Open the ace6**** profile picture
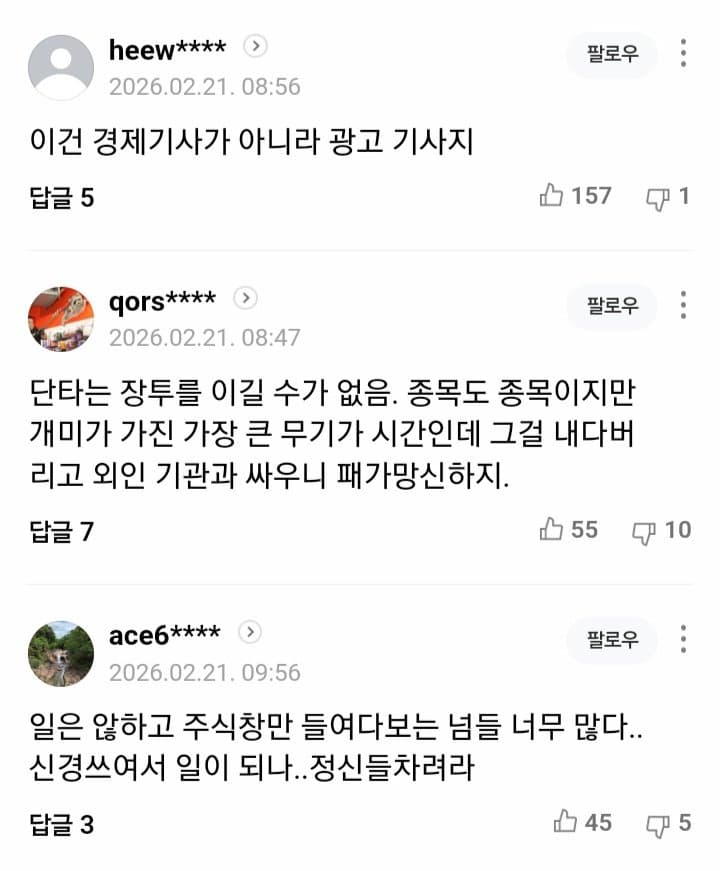The image size is (720, 871). pyautogui.click(x=61, y=652)
